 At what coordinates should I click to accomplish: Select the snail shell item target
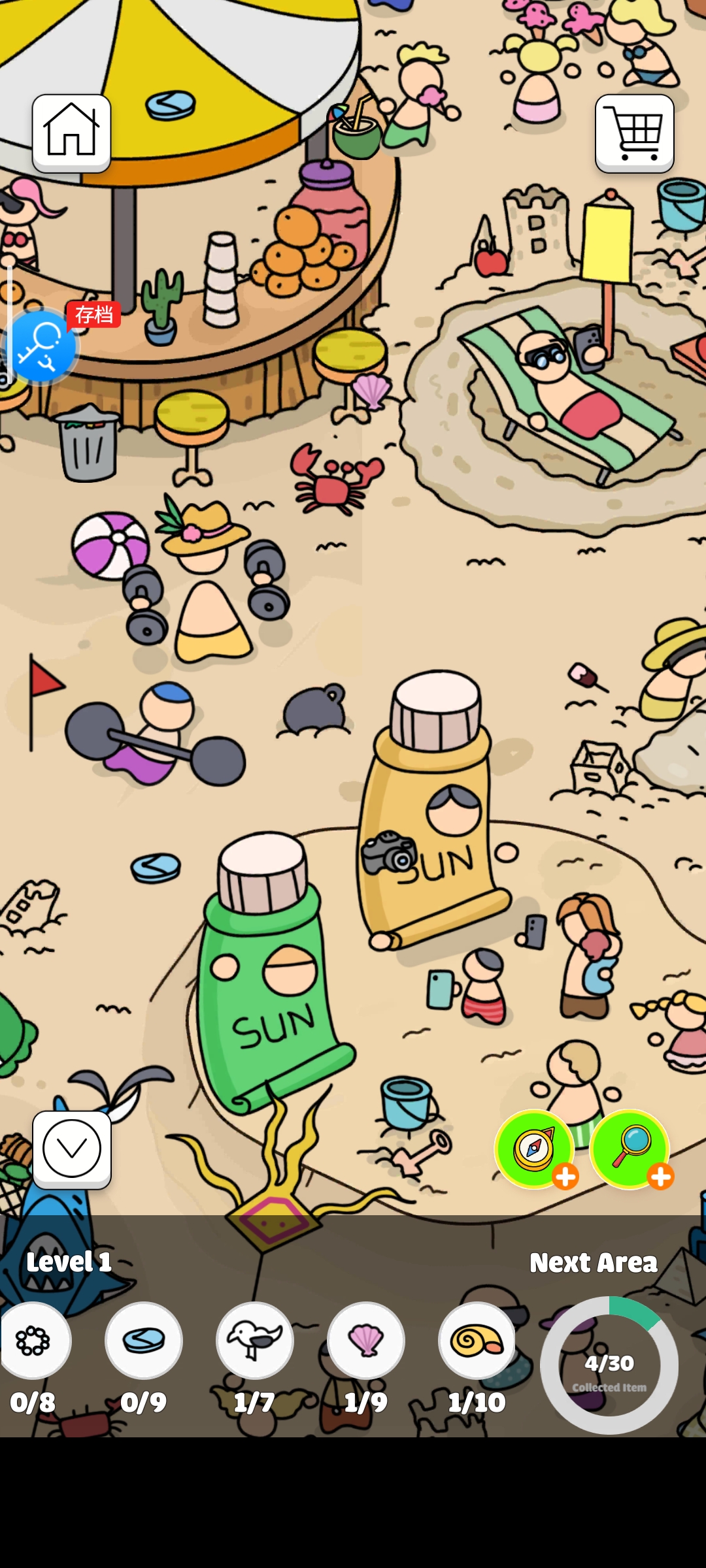coord(477,1341)
